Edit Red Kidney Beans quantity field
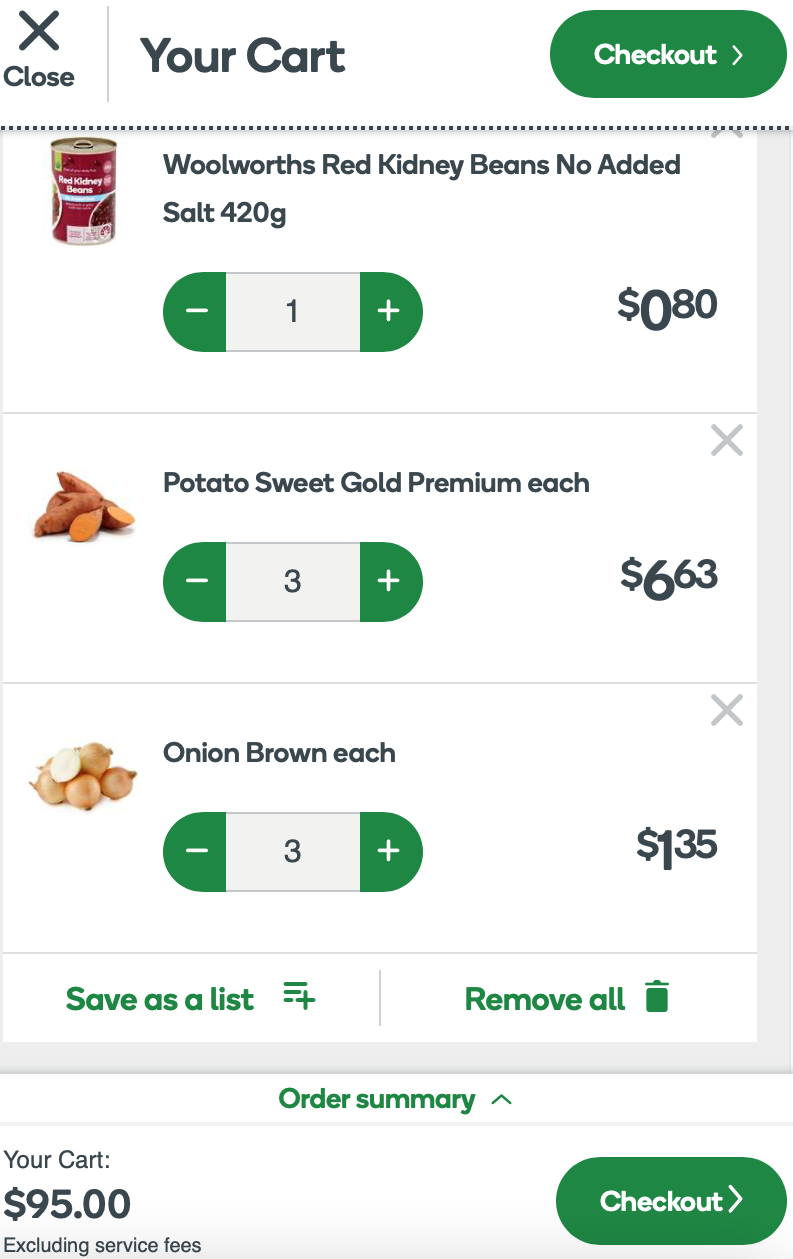The height and width of the screenshot is (1259, 793). click(x=292, y=311)
